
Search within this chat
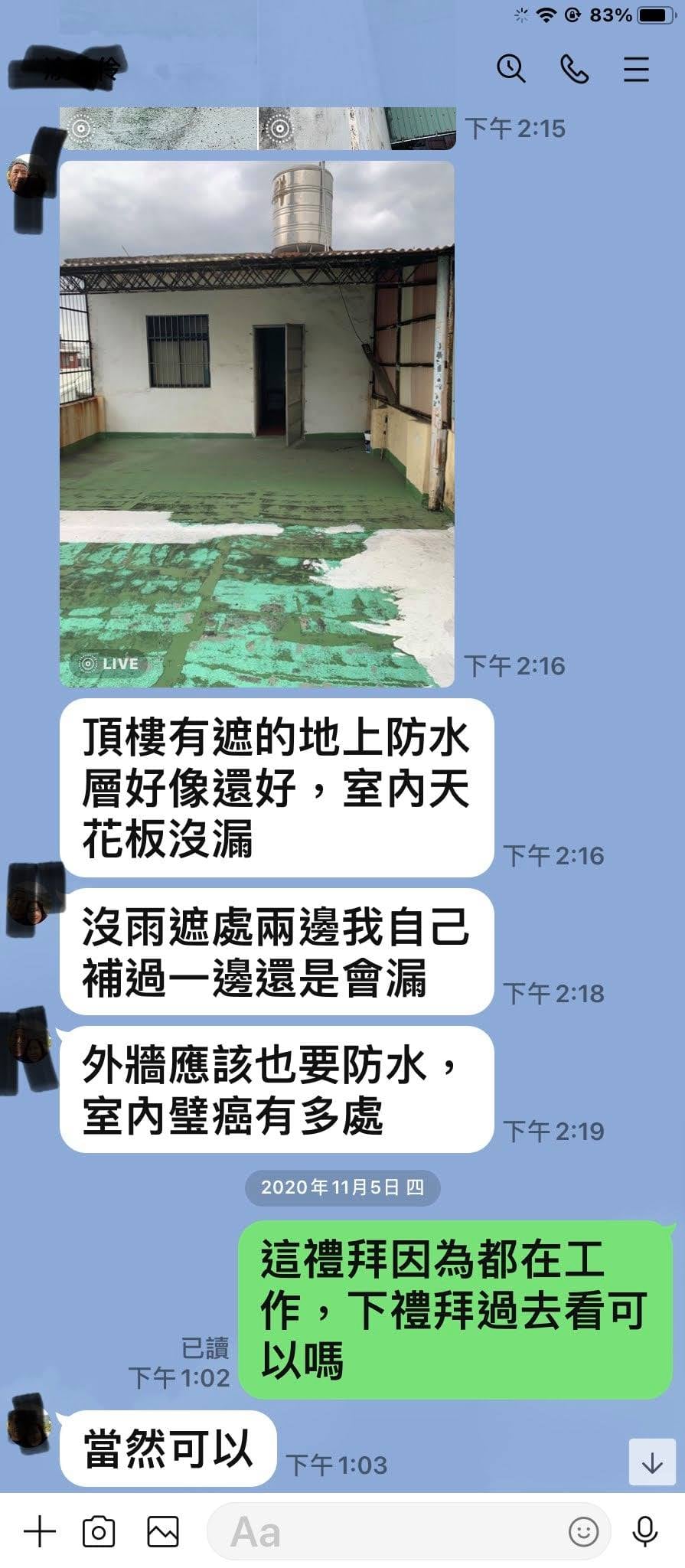click(x=510, y=69)
